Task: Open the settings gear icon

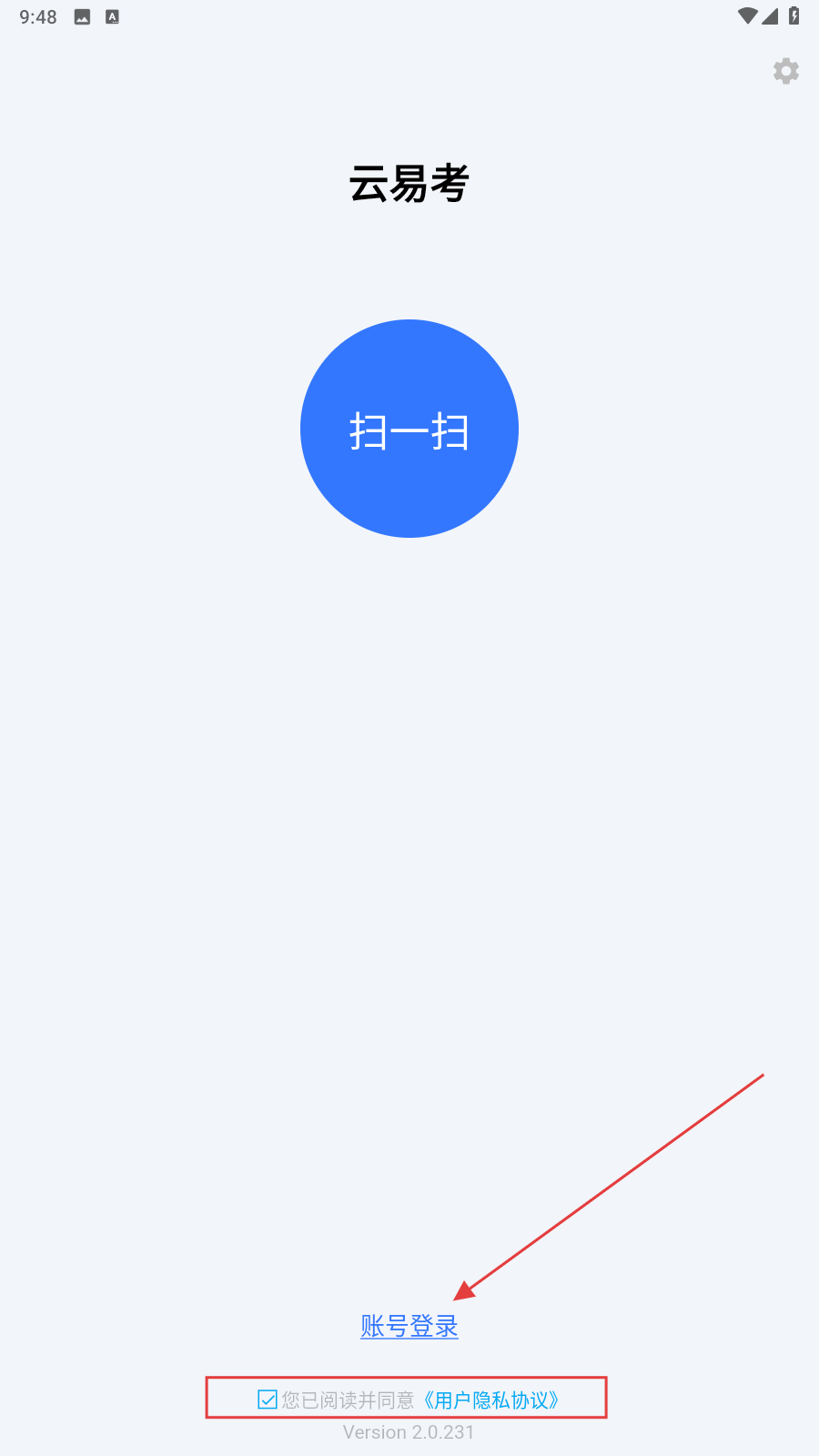Action: point(786,71)
